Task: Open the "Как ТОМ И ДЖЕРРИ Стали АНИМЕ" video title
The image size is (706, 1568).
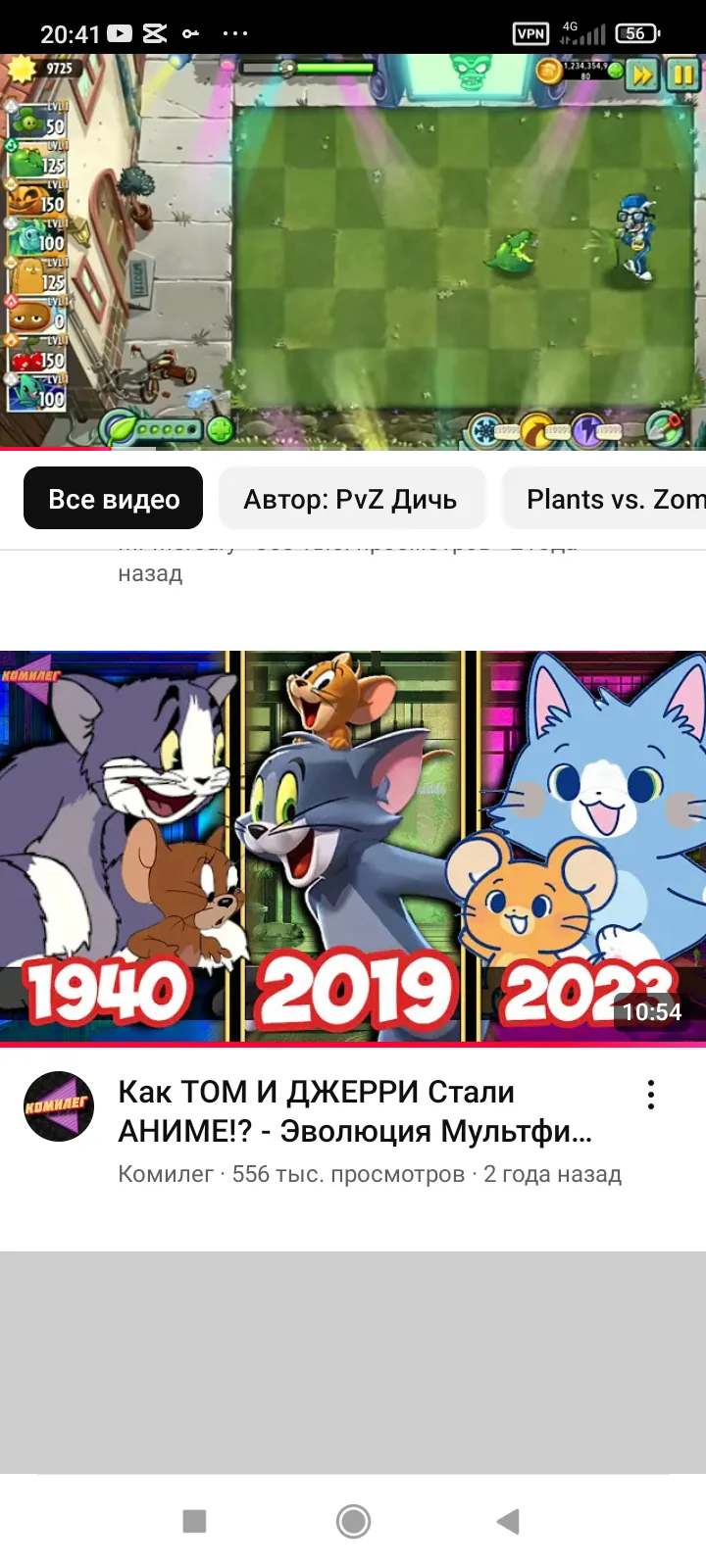Action: pyautogui.click(x=355, y=1111)
